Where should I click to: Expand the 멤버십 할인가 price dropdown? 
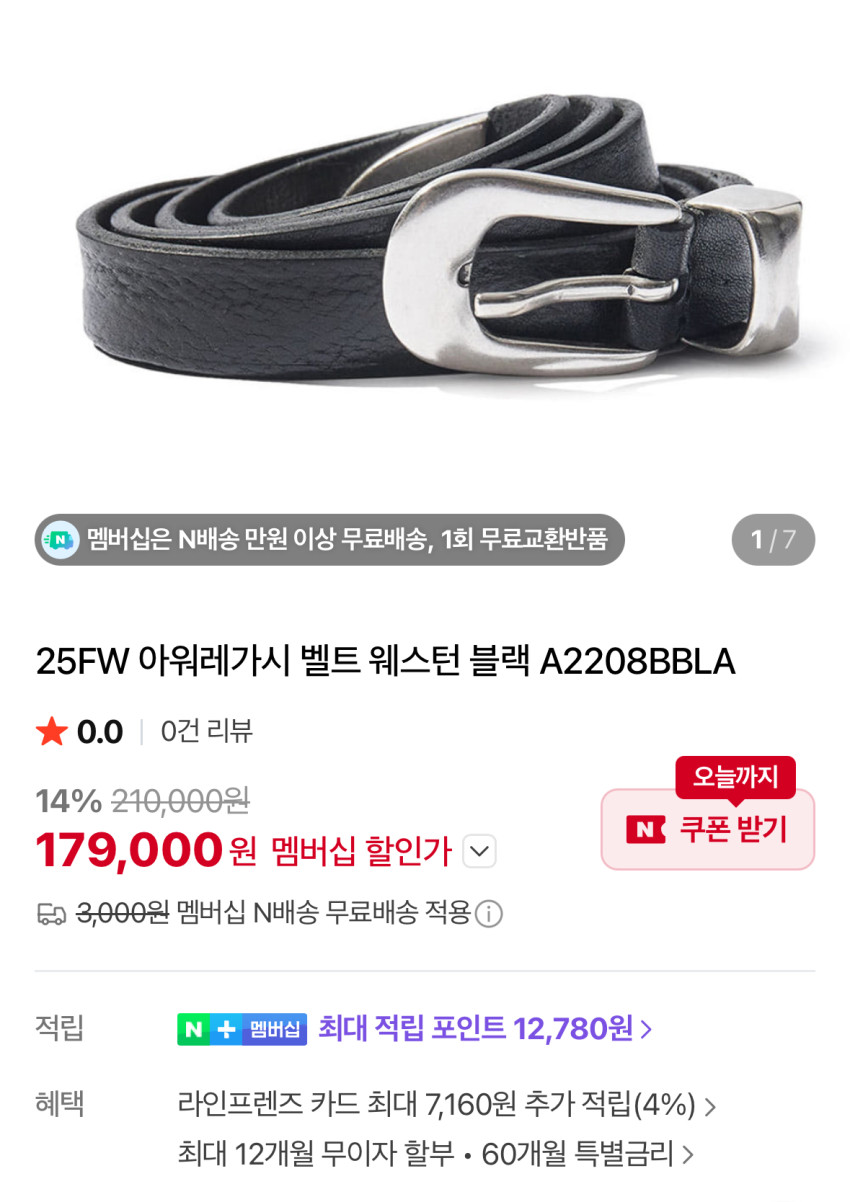tap(481, 852)
